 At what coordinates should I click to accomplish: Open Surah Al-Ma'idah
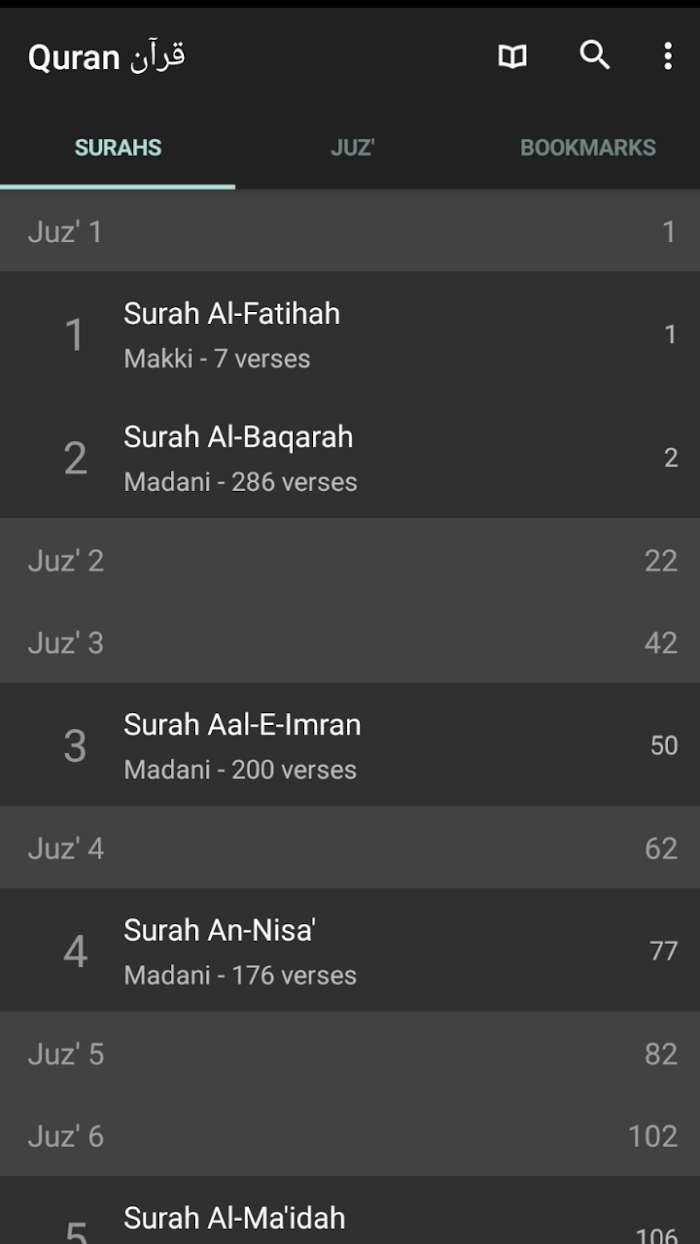pos(350,1211)
